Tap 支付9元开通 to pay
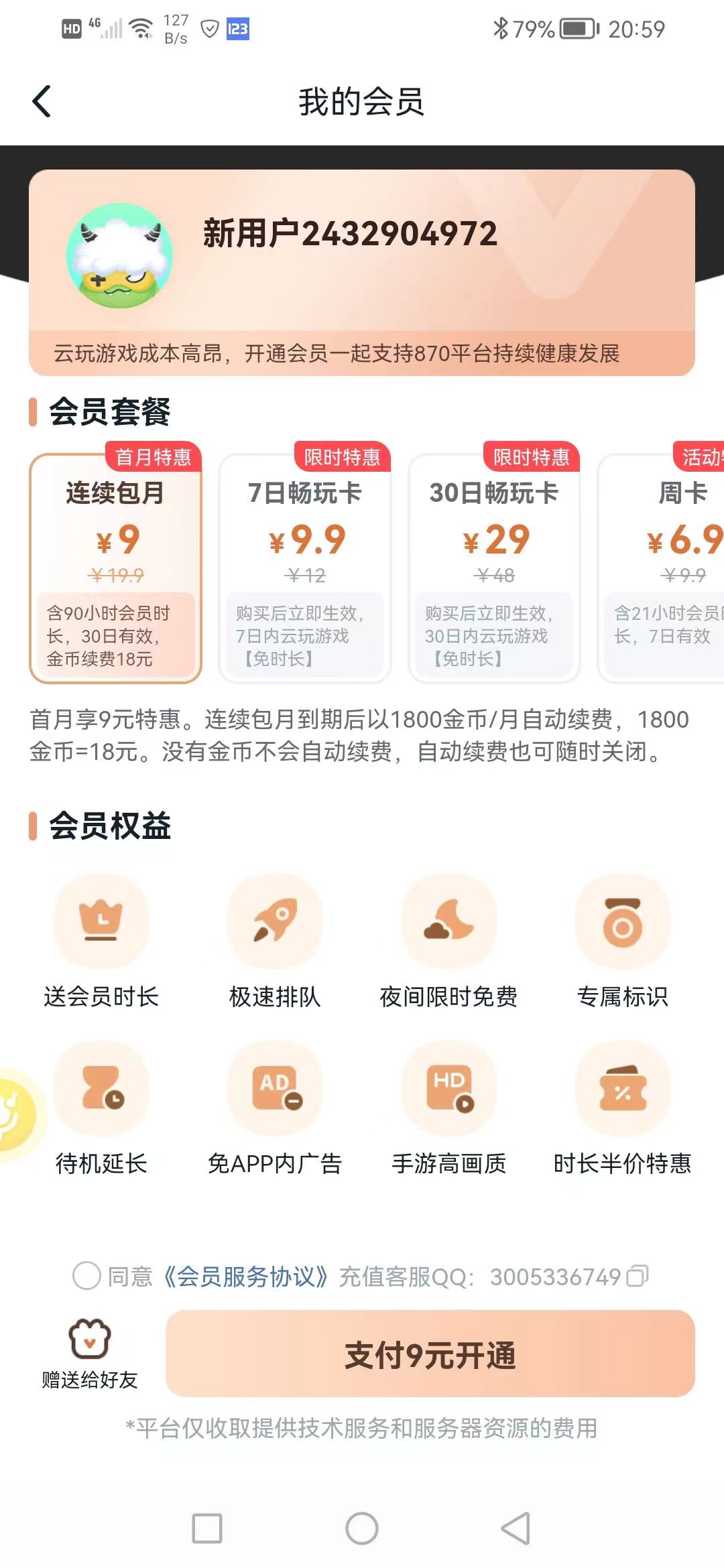 (x=430, y=1354)
